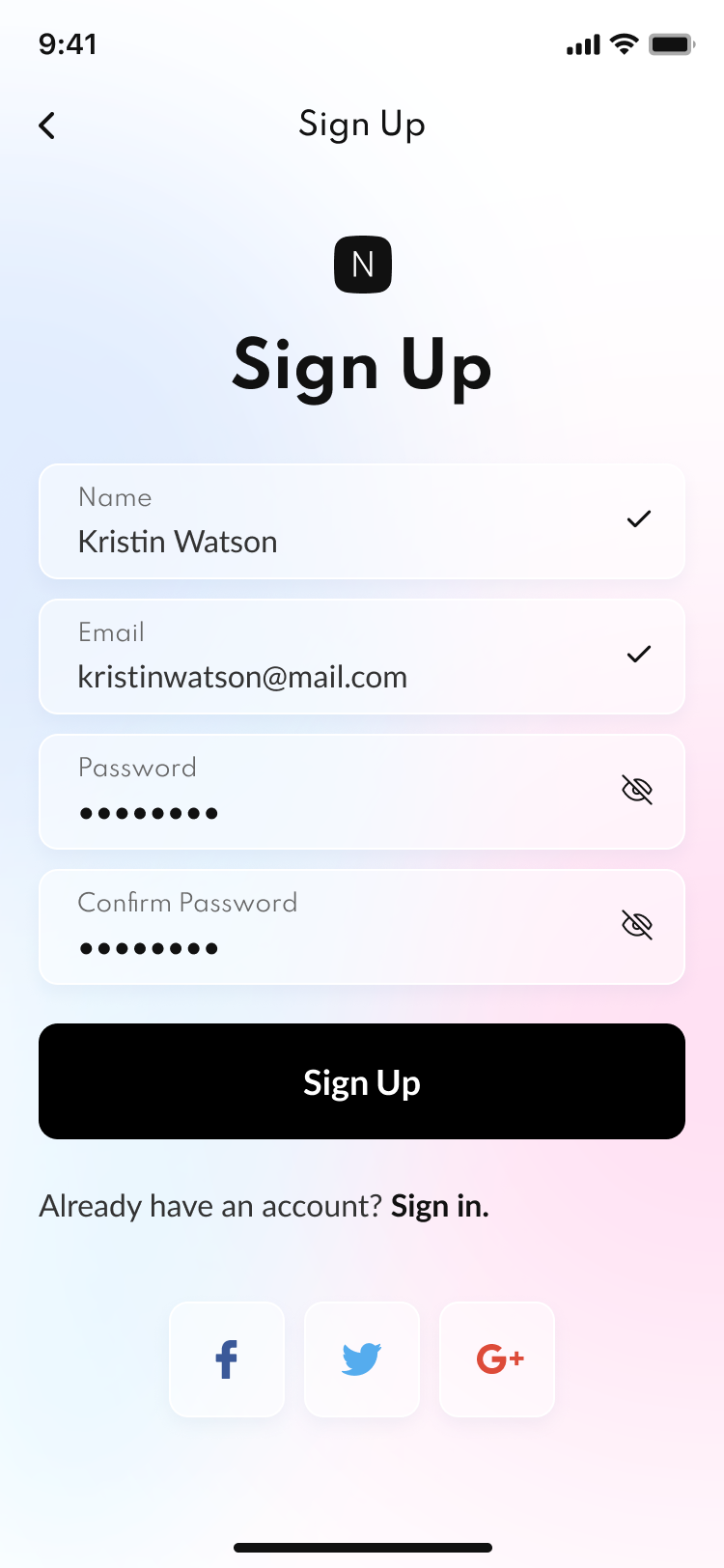The image size is (724, 1568).
Task: Go back using the top-left arrow
Action: pos(46,126)
